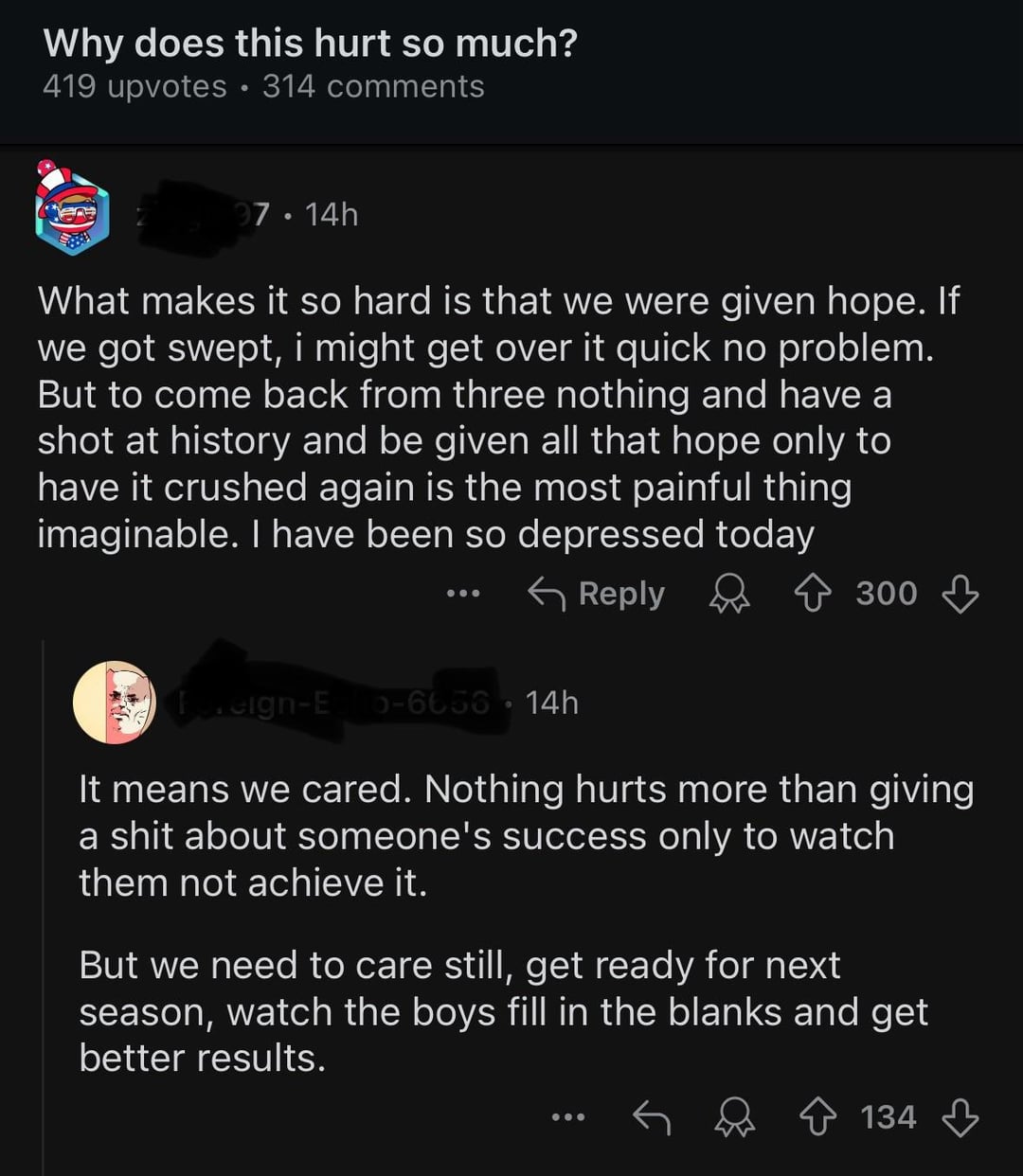View the second commenter's avatar profile
This screenshot has width=1023, height=1176.
coord(115,702)
